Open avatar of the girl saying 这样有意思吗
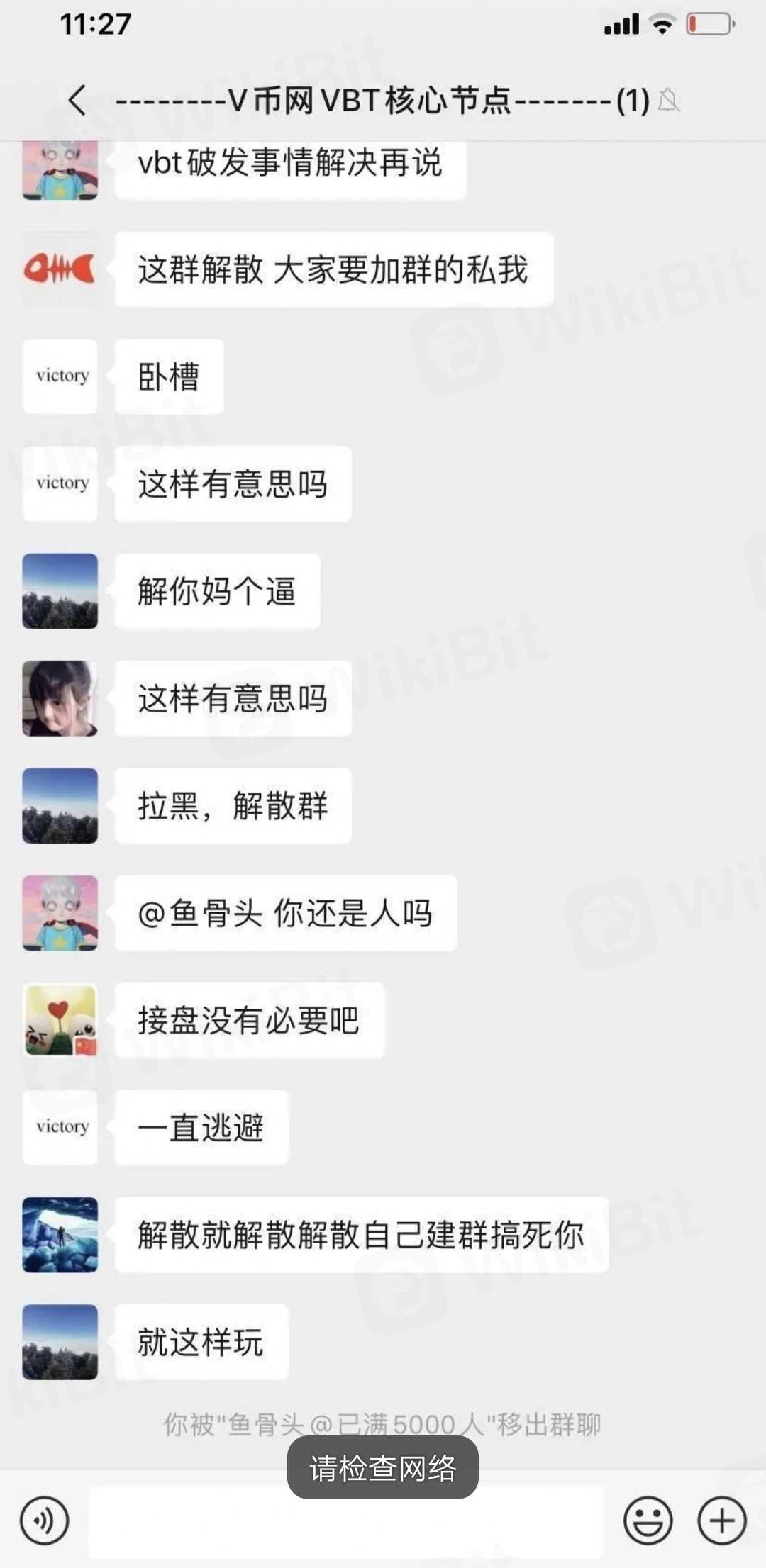Viewport: 766px width, 1568px height. (x=60, y=698)
